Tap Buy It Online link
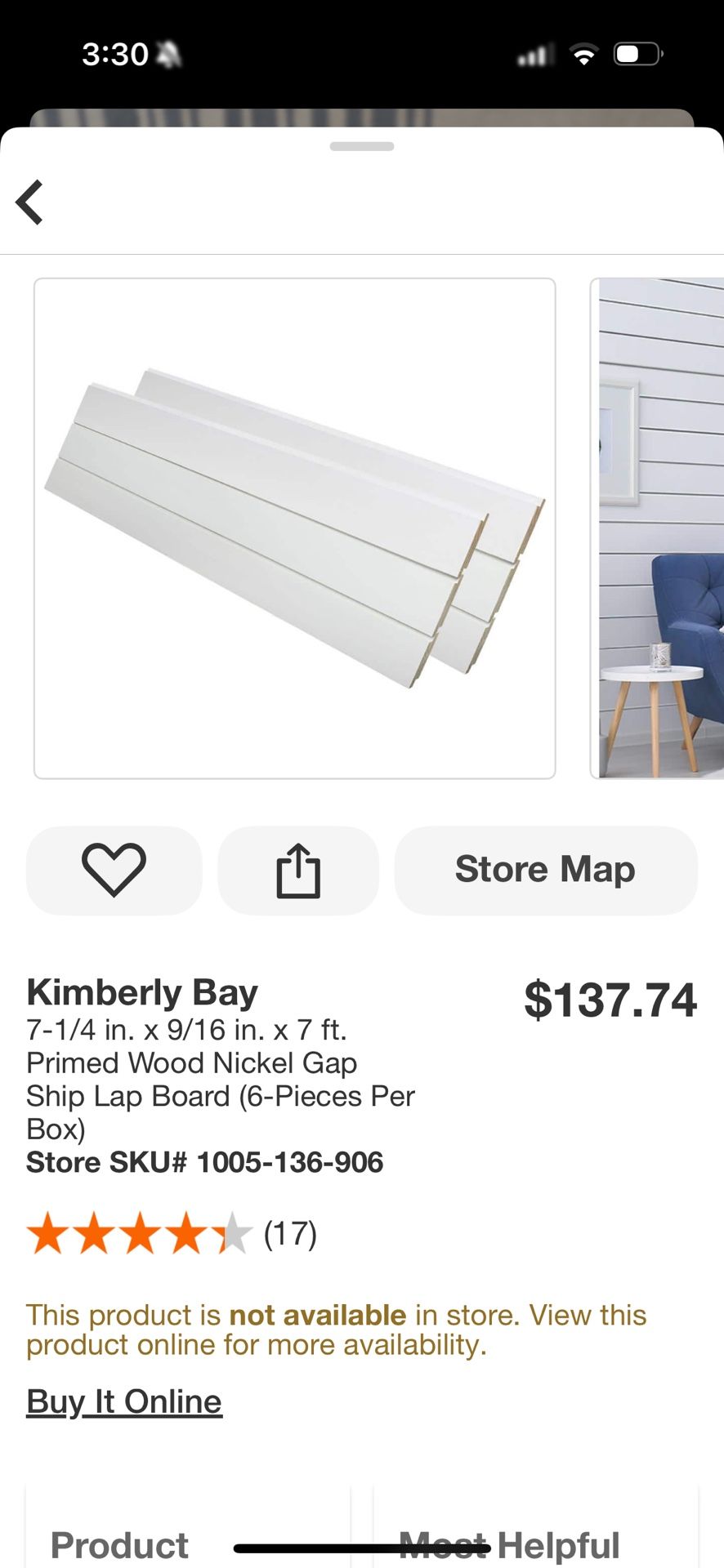Image resolution: width=724 pixels, height=1568 pixels. point(123,1400)
